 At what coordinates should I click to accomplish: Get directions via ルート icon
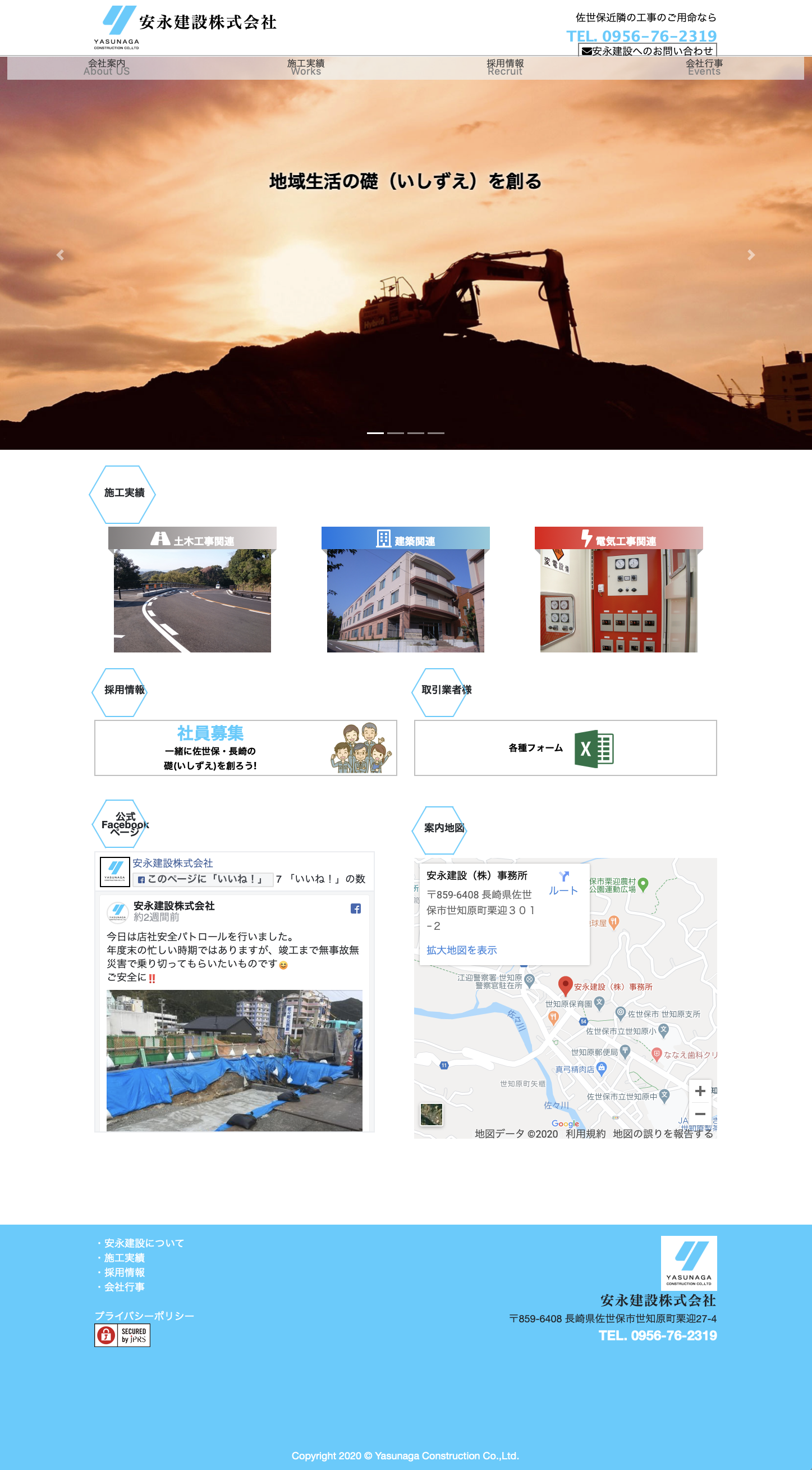pos(563,883)
